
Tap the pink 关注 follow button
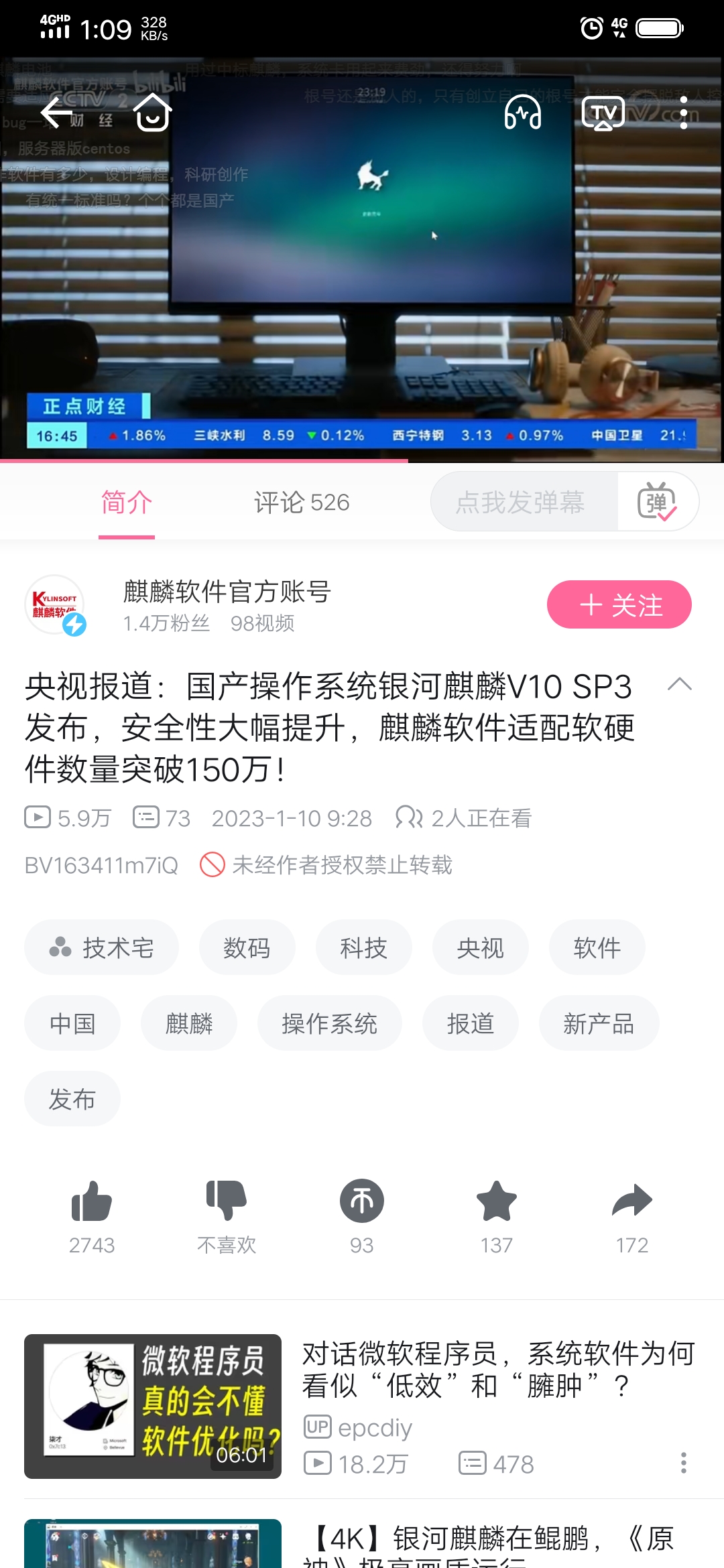point(618,604)
